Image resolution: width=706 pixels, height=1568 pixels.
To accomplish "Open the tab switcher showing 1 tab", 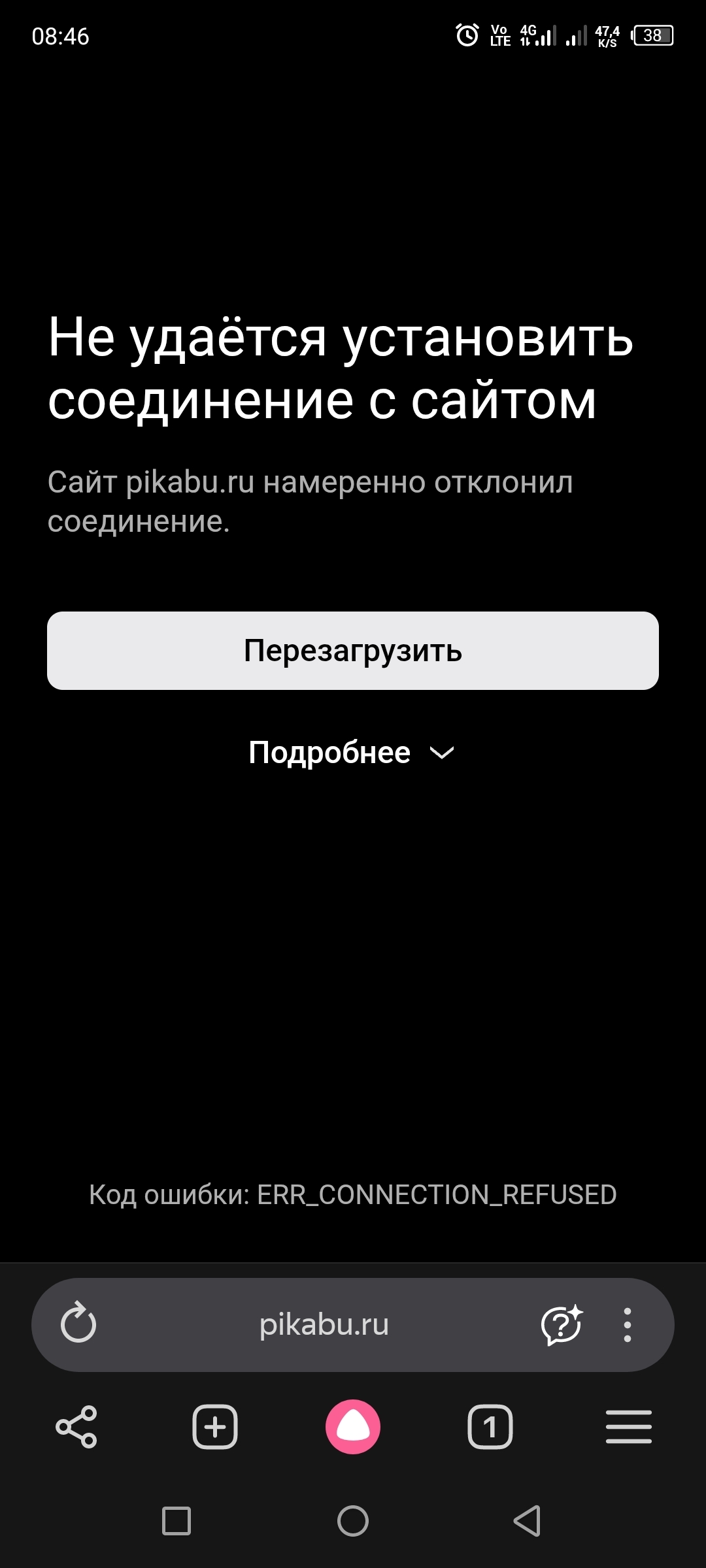I will coord(490,1427).
